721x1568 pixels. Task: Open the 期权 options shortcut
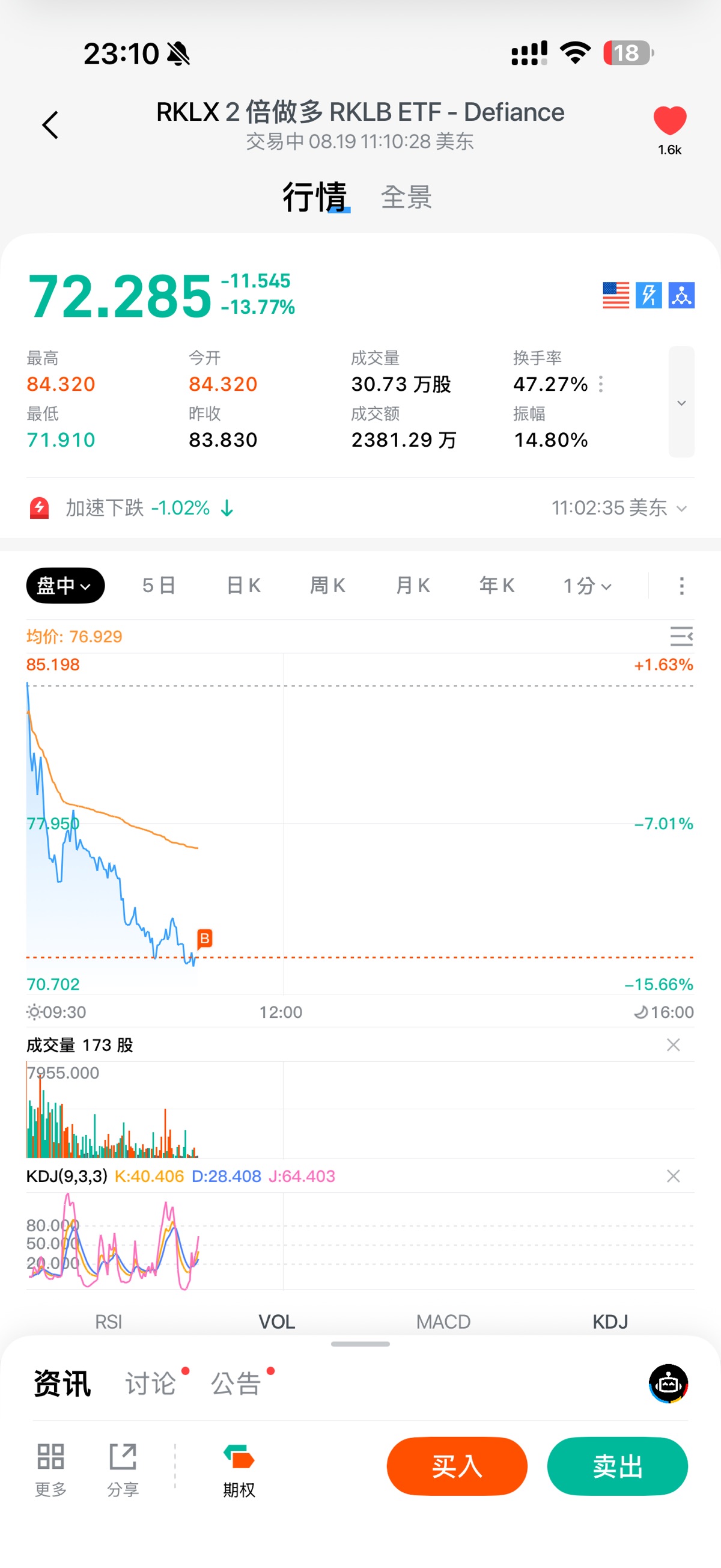(x=239, y=1470)
